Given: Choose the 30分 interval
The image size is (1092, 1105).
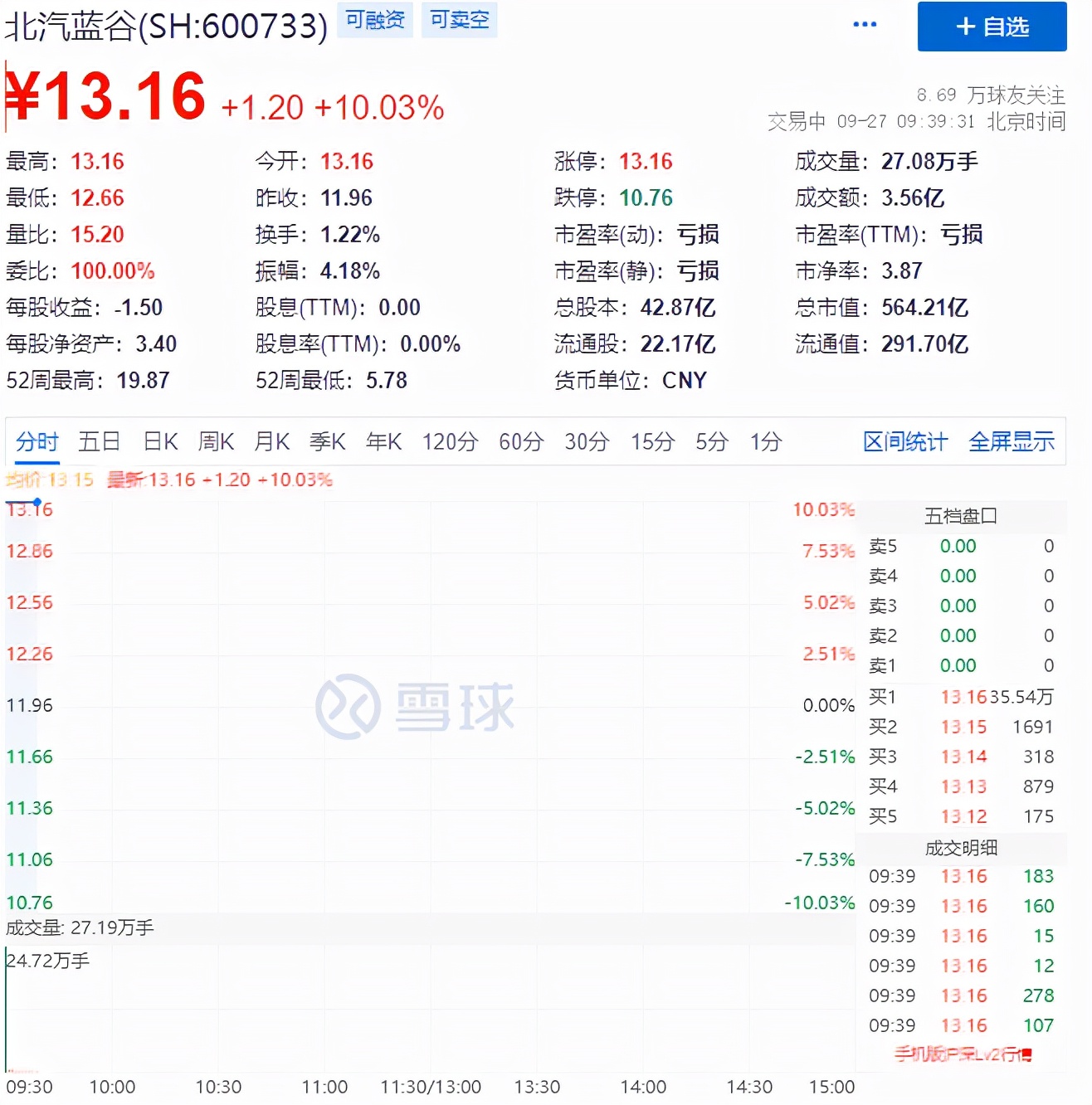Looking at the screenshot, I should [x=587, y=441].
